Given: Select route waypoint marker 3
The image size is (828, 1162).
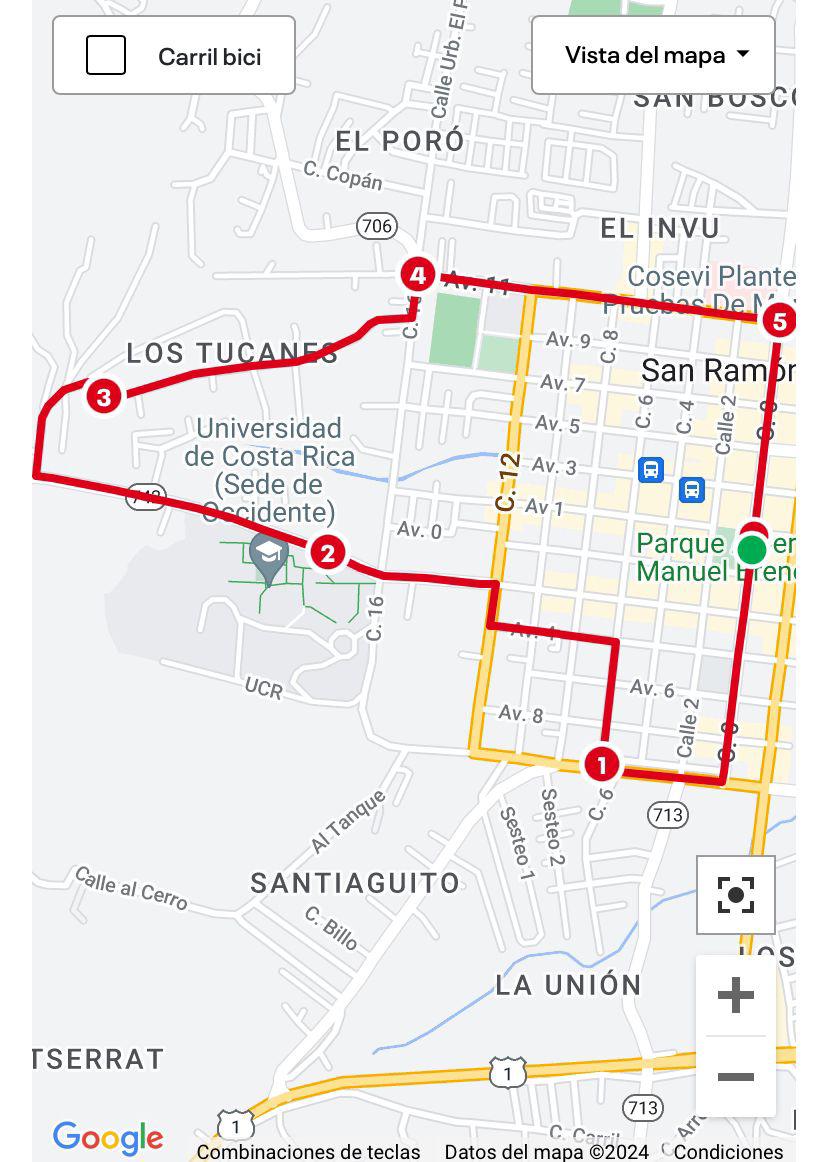Looking at the screenshot, I should click(x=103, y=396).
